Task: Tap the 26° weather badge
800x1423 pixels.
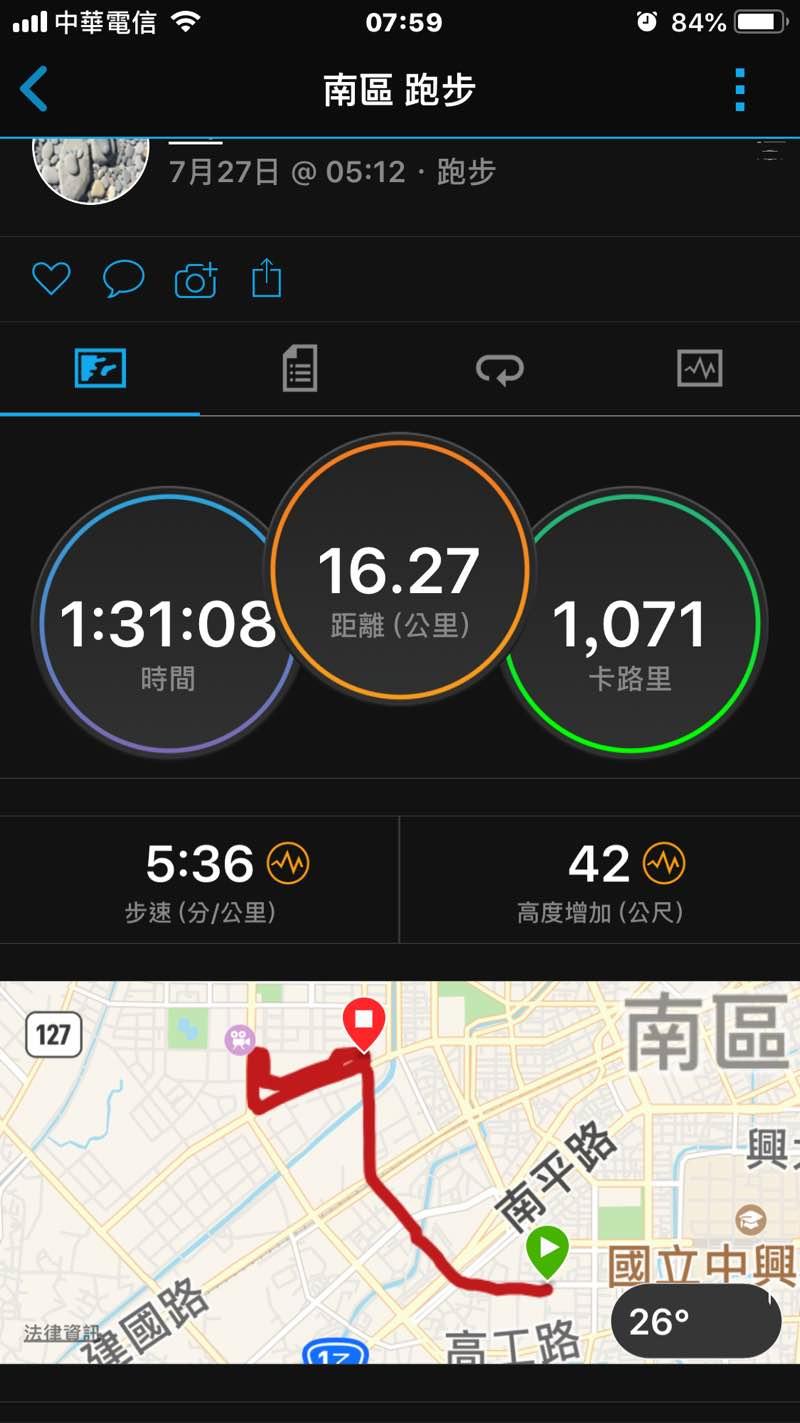Action: 695,1322
